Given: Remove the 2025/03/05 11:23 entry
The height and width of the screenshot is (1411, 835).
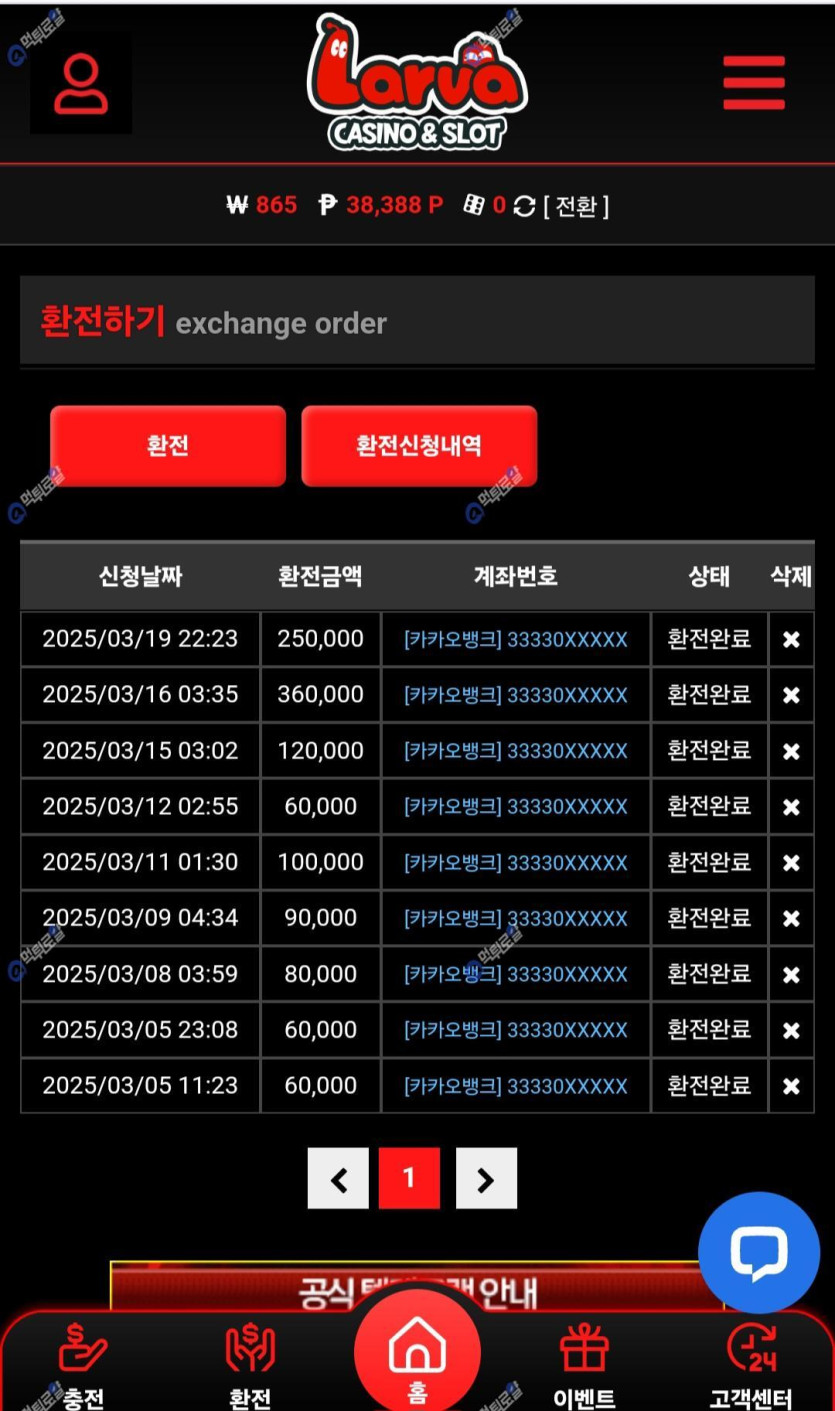Looking at the screenshot, I should tap(791, 1086).
